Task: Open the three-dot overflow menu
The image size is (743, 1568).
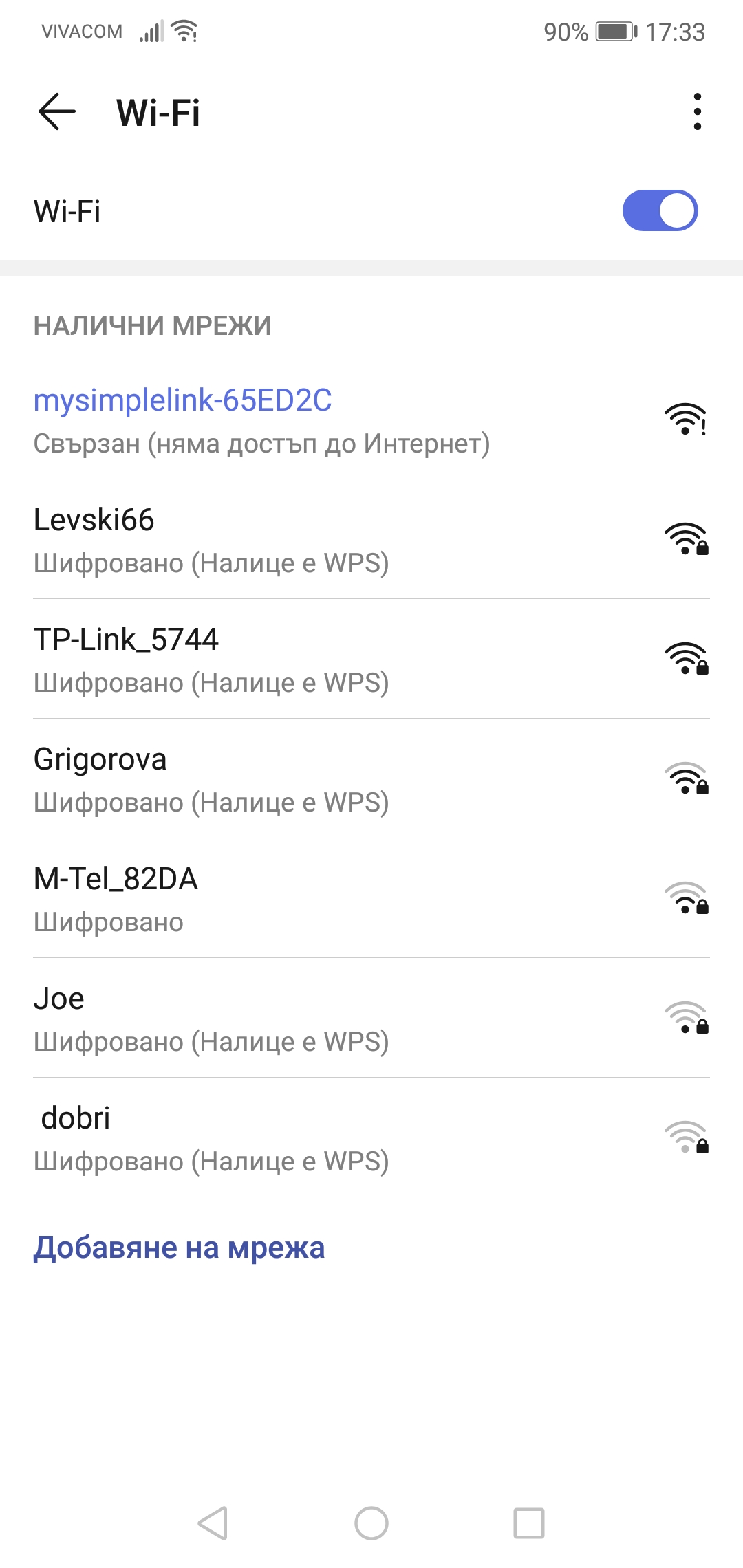Action: pos(697,111)
